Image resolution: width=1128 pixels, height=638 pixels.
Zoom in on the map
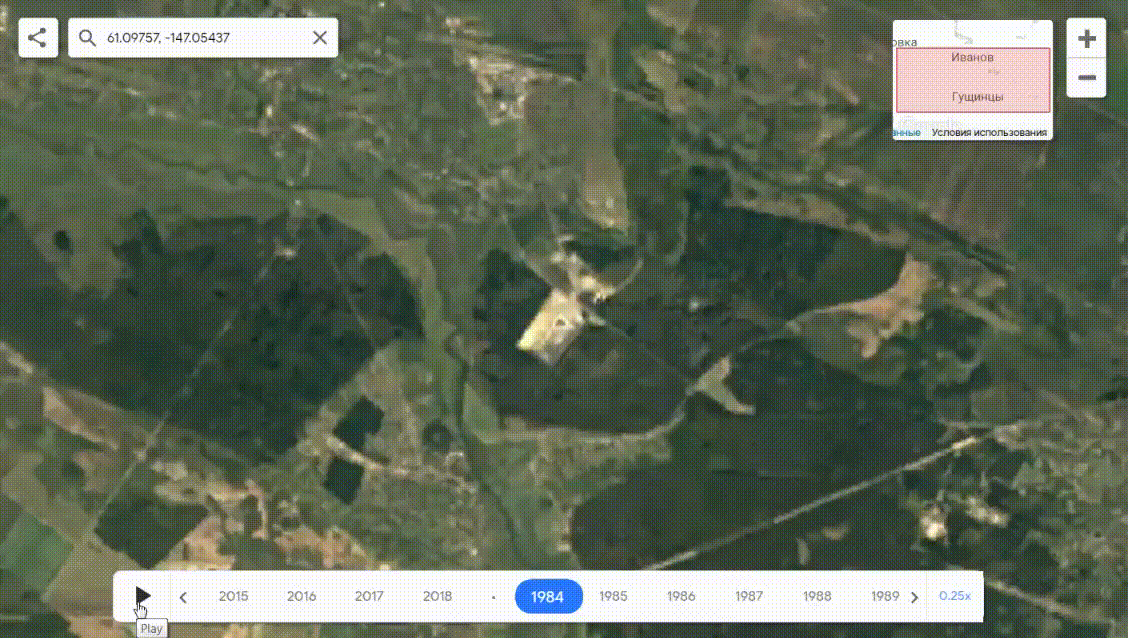click(1086, 40)
